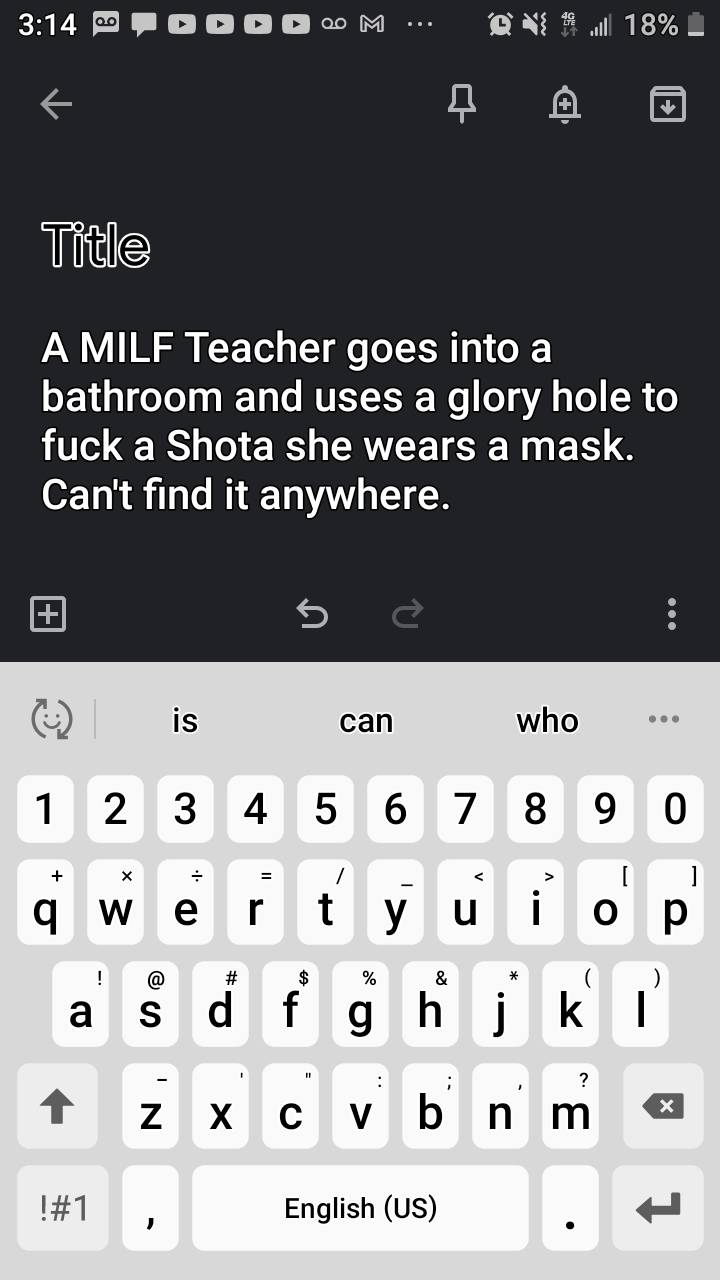Open the add attachment plus box
720x1280 pixels.
pos(48,613)
